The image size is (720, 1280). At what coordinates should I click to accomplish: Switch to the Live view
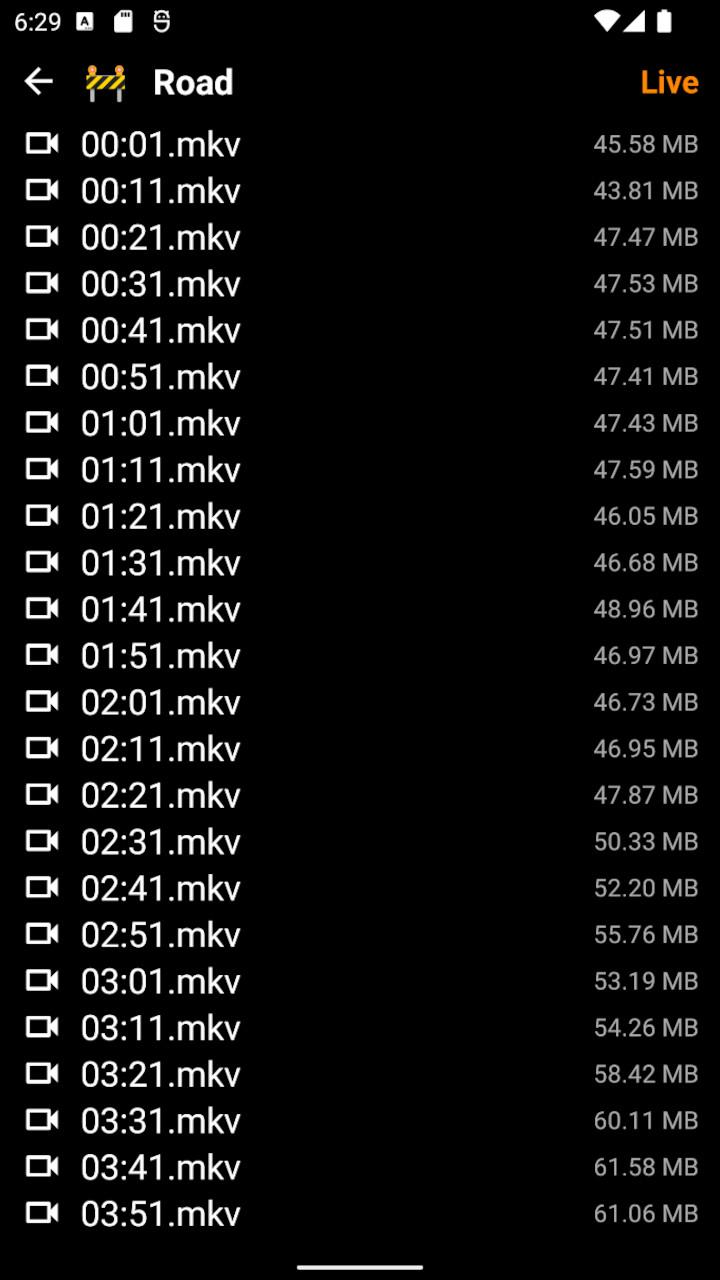(x=669, y=82)
